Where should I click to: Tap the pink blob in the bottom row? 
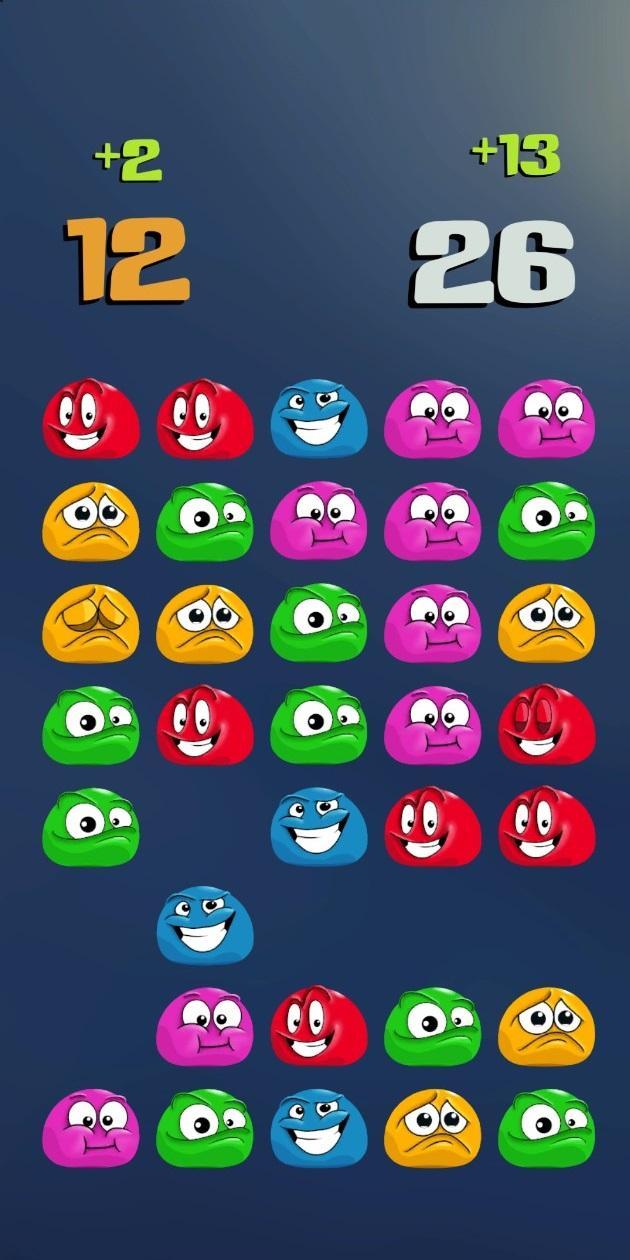click(x=90, y=1127)
